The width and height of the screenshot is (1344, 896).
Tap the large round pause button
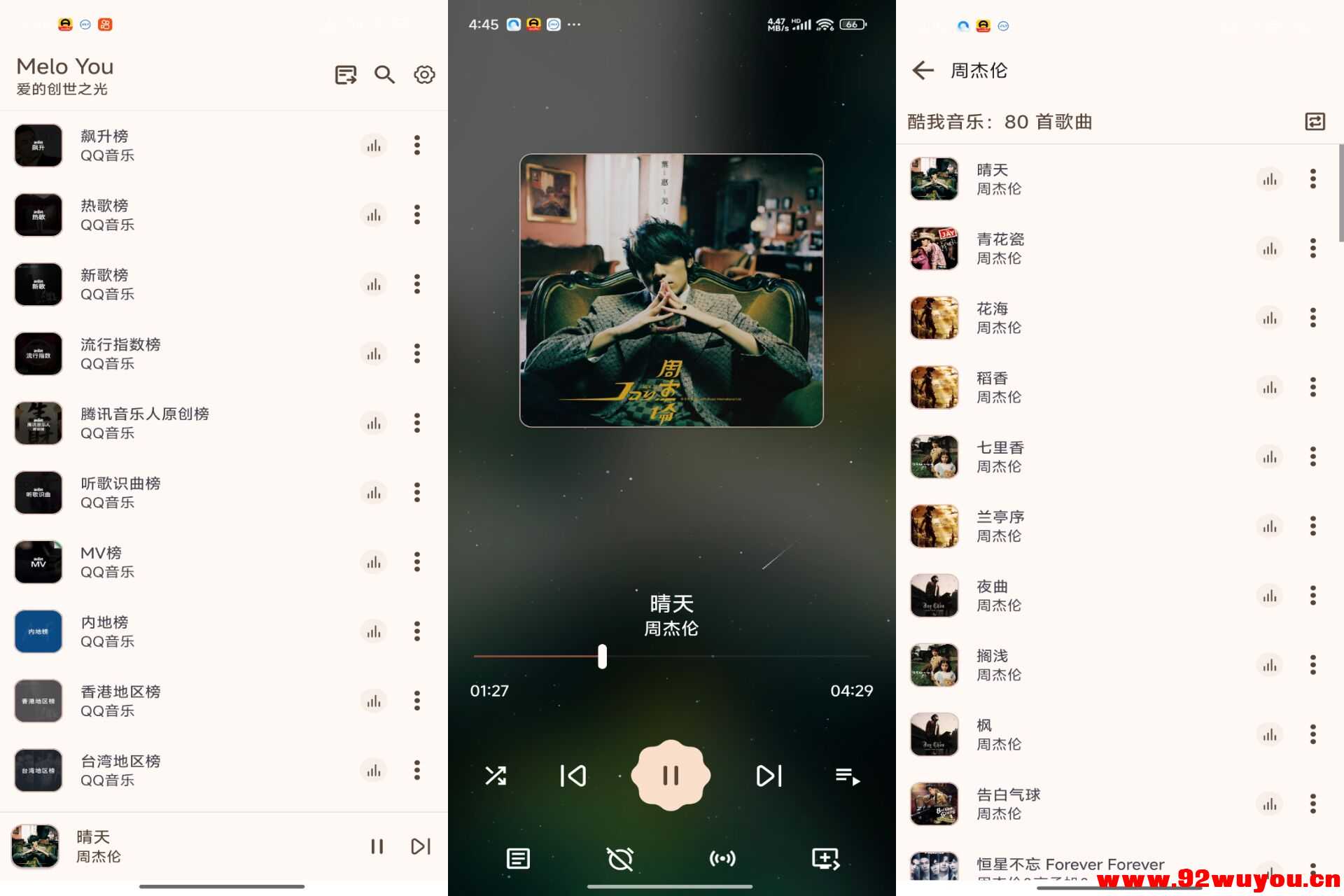[x=671, y=776]
